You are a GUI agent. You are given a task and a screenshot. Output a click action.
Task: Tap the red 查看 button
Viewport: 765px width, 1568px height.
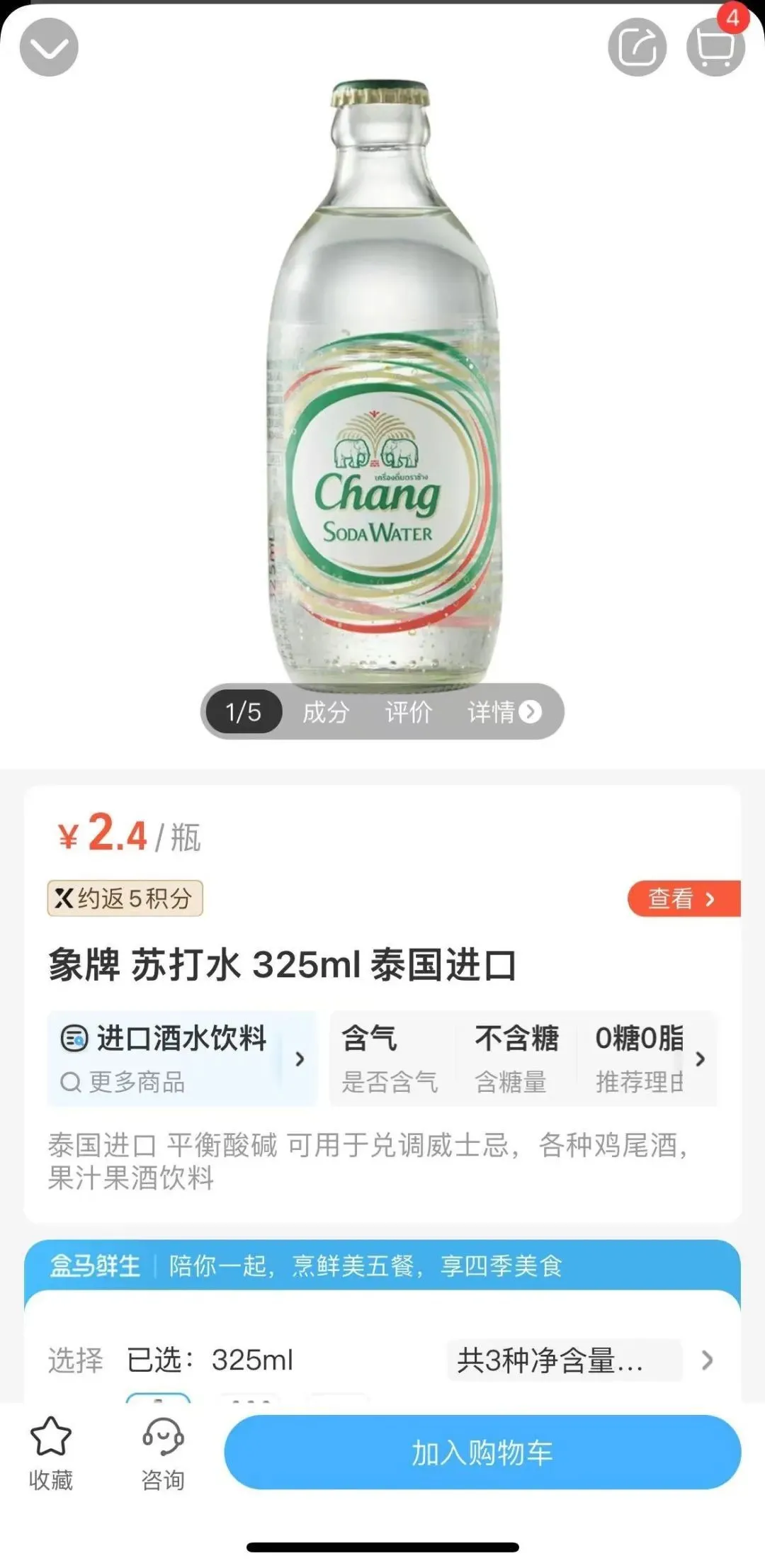(x=682, y=898)
